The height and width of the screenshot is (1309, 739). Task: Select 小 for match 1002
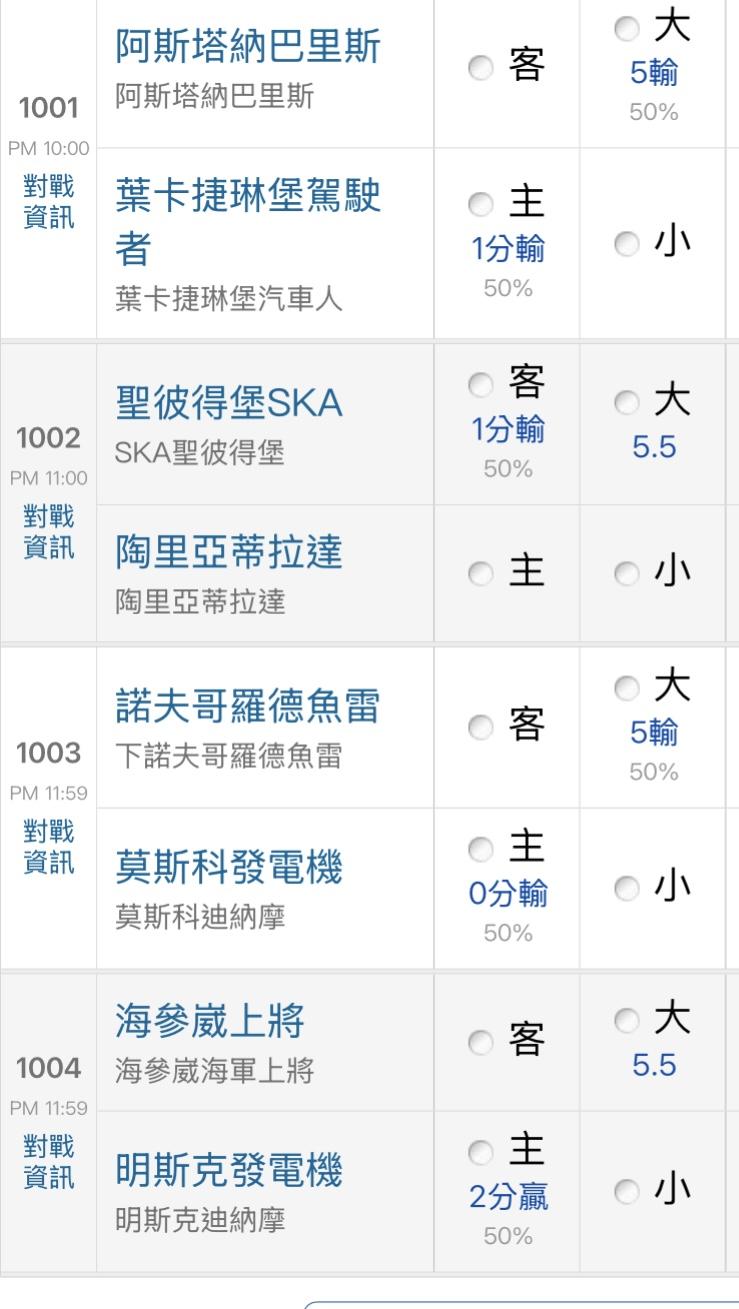click(627, 573)
